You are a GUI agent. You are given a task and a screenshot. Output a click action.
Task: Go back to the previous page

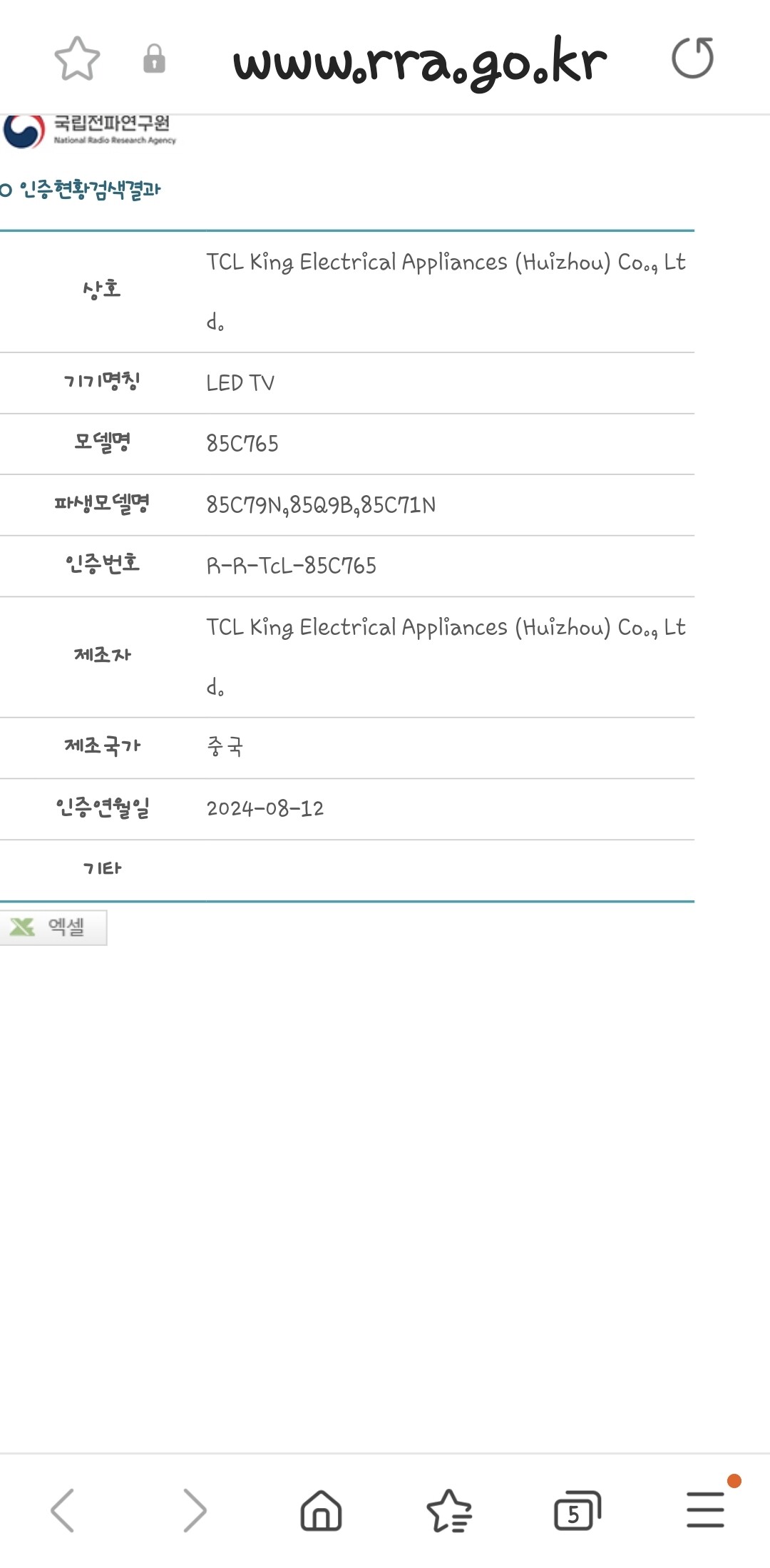[x=63, y=1510]
